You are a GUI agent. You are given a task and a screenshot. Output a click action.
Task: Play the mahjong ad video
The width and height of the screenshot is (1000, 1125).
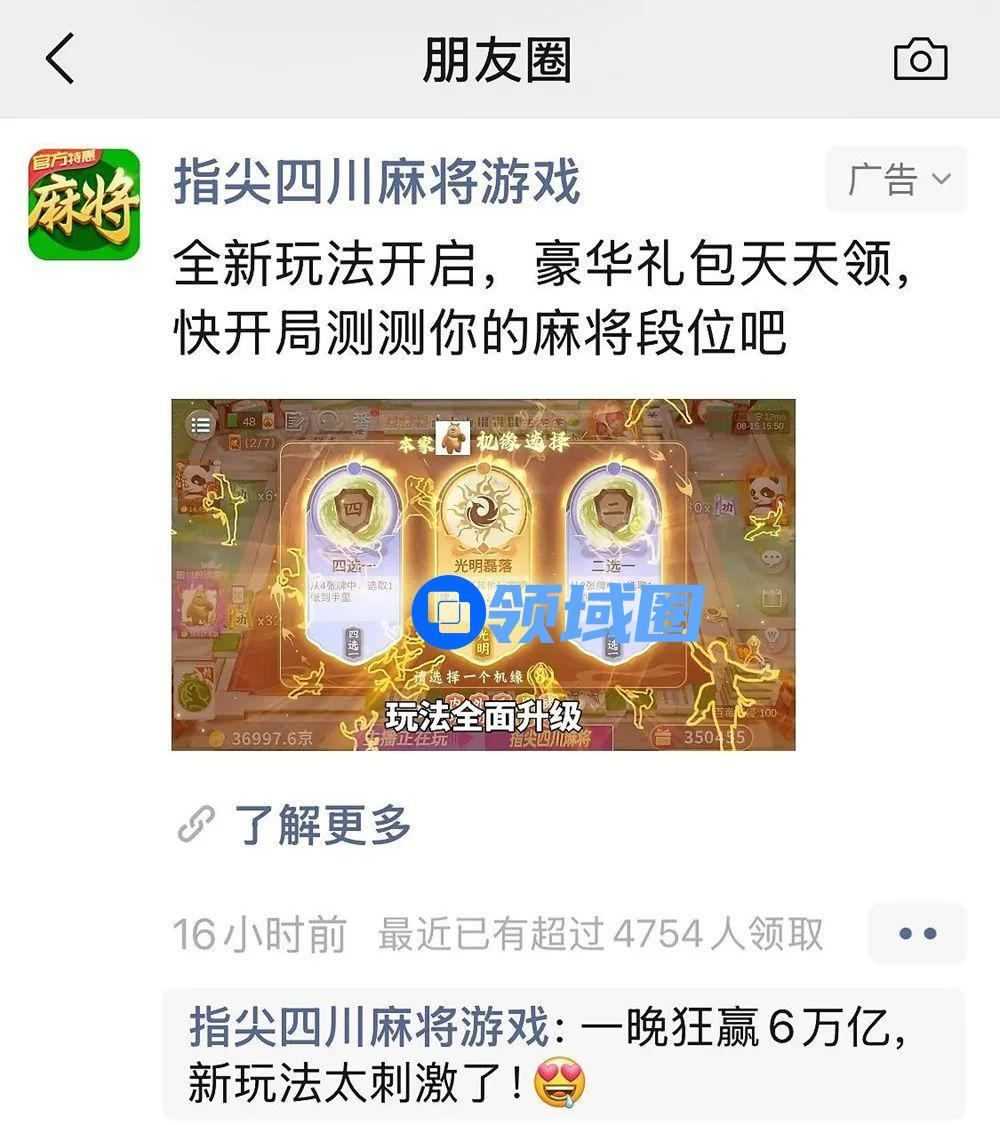(483, 575)
